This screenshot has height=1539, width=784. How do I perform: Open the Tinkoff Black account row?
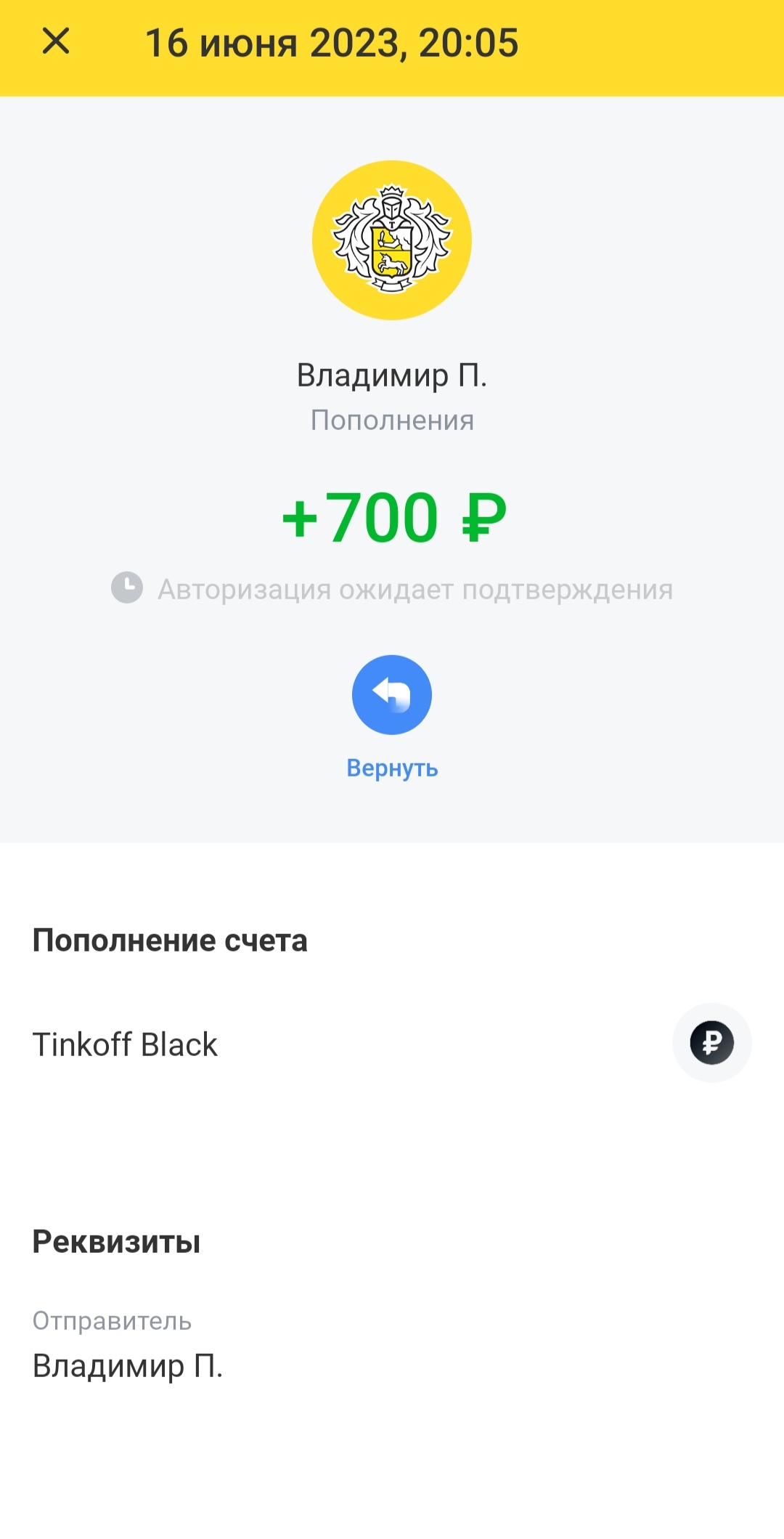pyautogui.click(x=392, y=1044)
